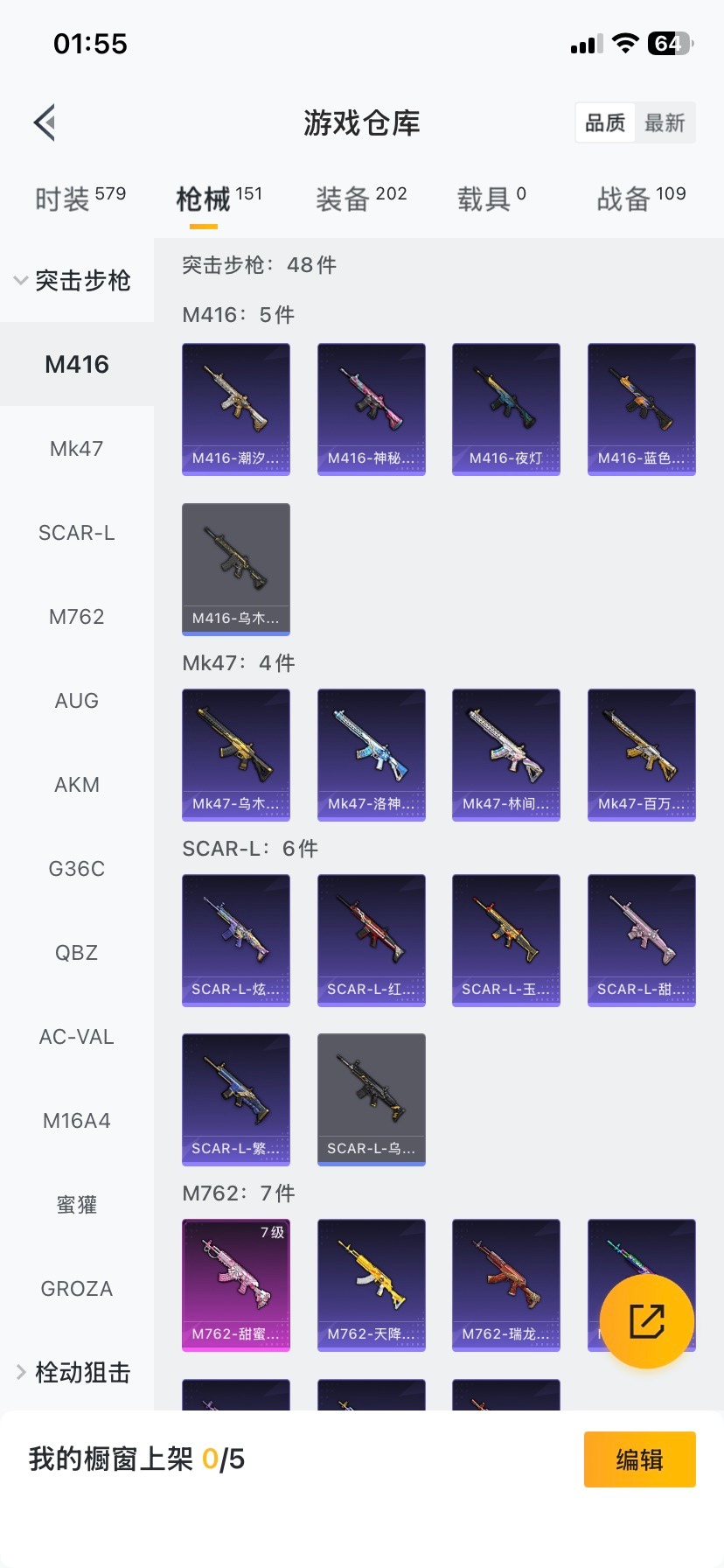Select Mk47 in the side list
This screenshot has width=724, height=1568.
(77, 449)
